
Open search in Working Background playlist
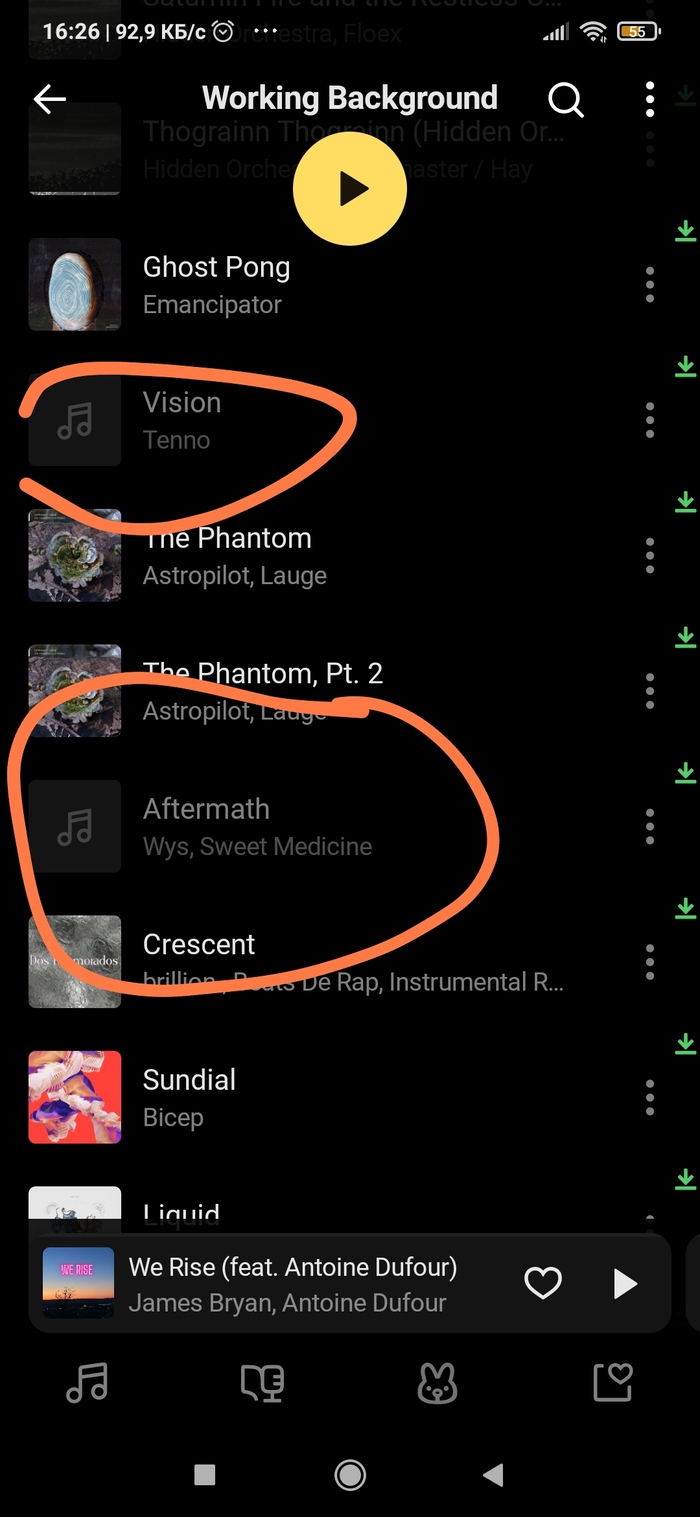click(565, 99)
